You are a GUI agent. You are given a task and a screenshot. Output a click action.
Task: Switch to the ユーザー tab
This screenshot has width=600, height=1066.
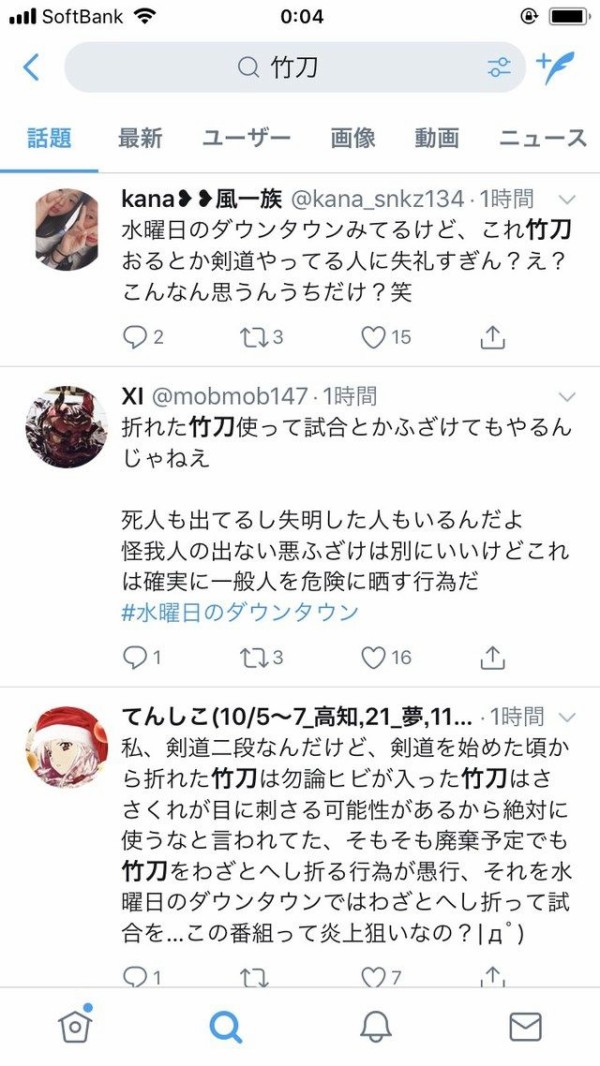(x=246, y=139)
